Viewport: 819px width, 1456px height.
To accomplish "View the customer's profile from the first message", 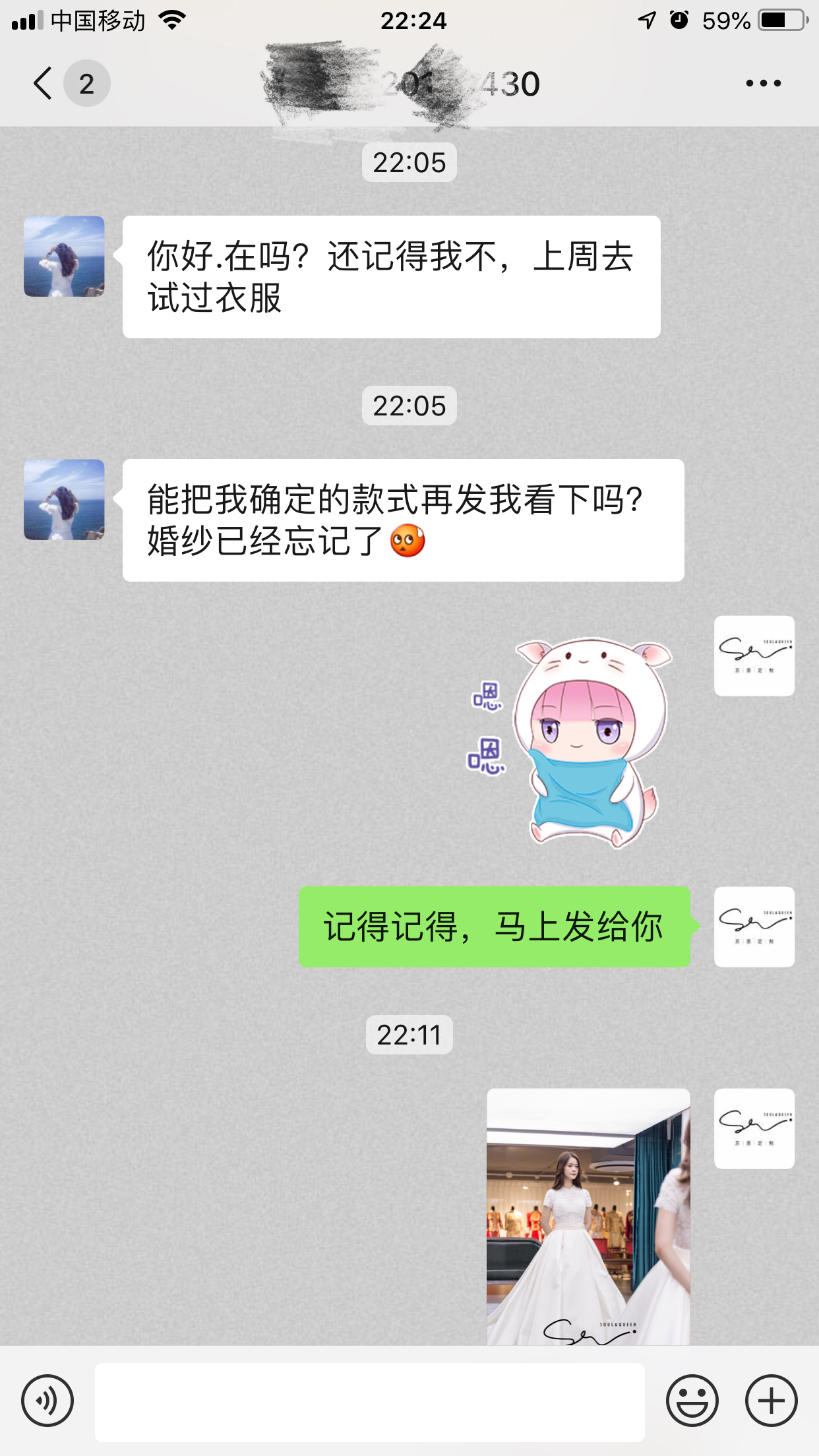I will pos(64,257).
